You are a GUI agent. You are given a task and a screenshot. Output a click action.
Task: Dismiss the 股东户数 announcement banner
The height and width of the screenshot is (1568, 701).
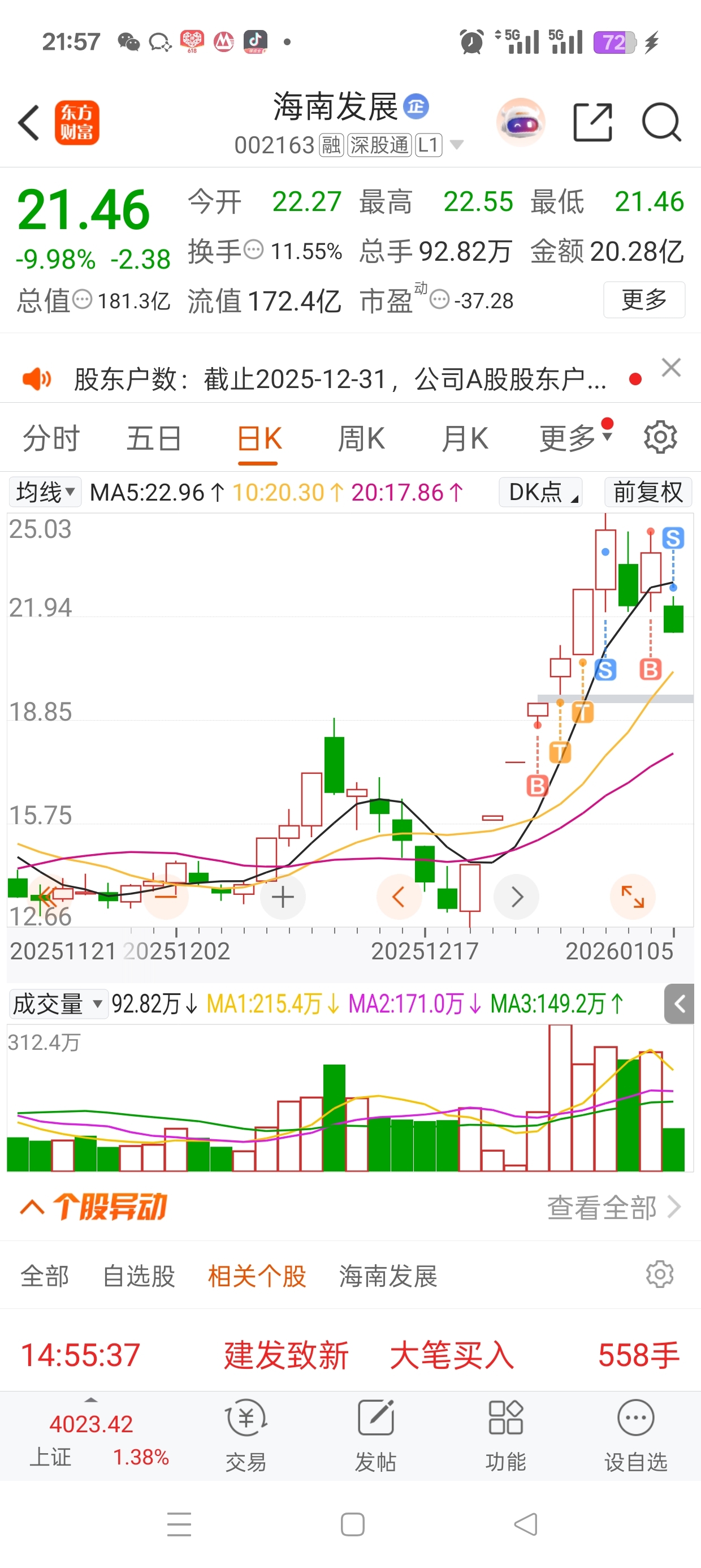coord(671,368)
